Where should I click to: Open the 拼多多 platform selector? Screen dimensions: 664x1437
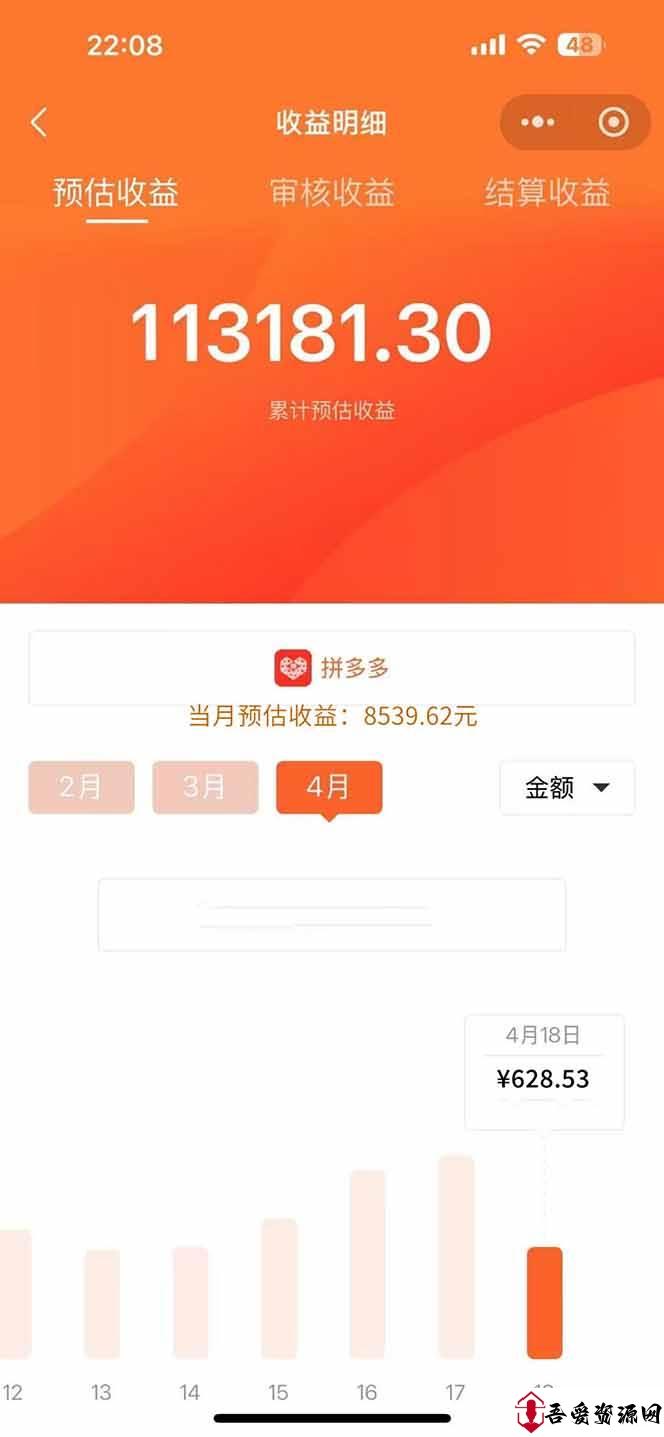pos(332,668)
